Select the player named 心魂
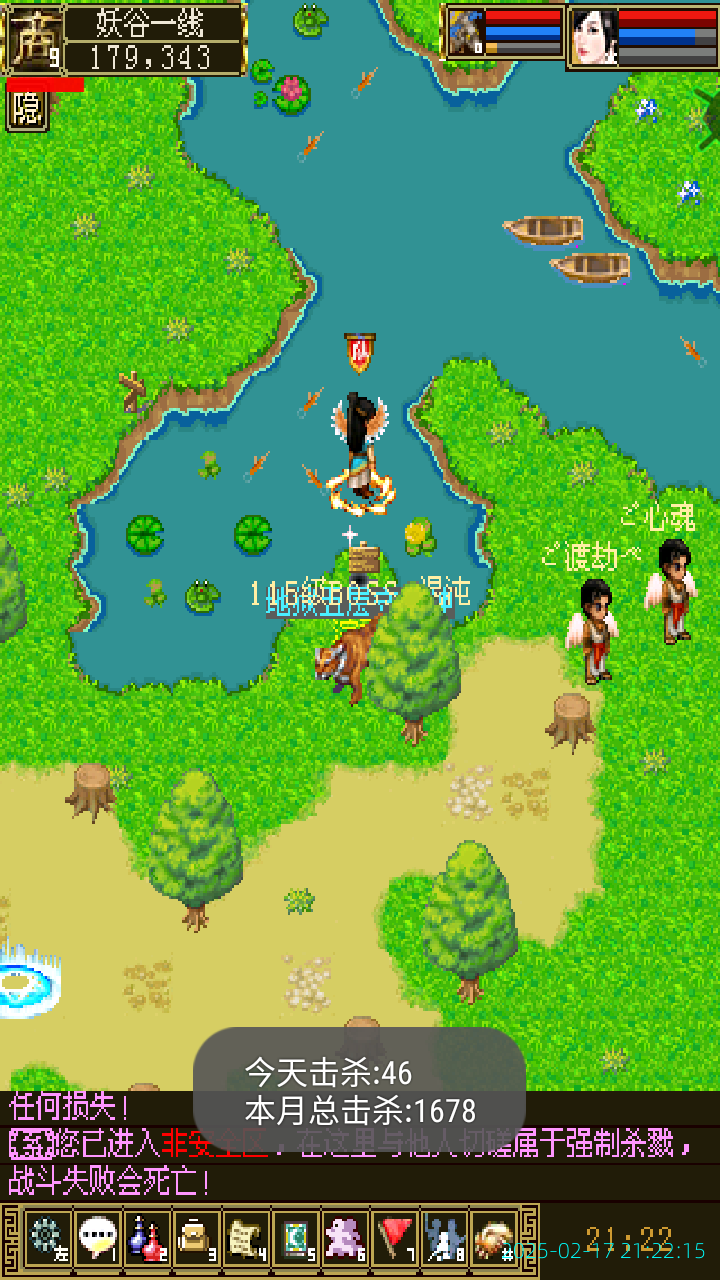This screenshot has width=720, height=1280. pos(674,590)
